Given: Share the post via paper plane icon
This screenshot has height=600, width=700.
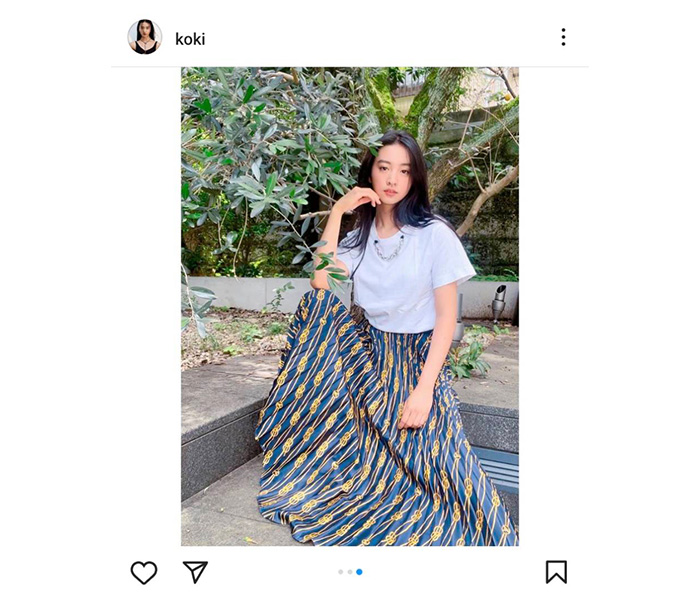Looking at the screenshot, I should (x=195, y=571).
